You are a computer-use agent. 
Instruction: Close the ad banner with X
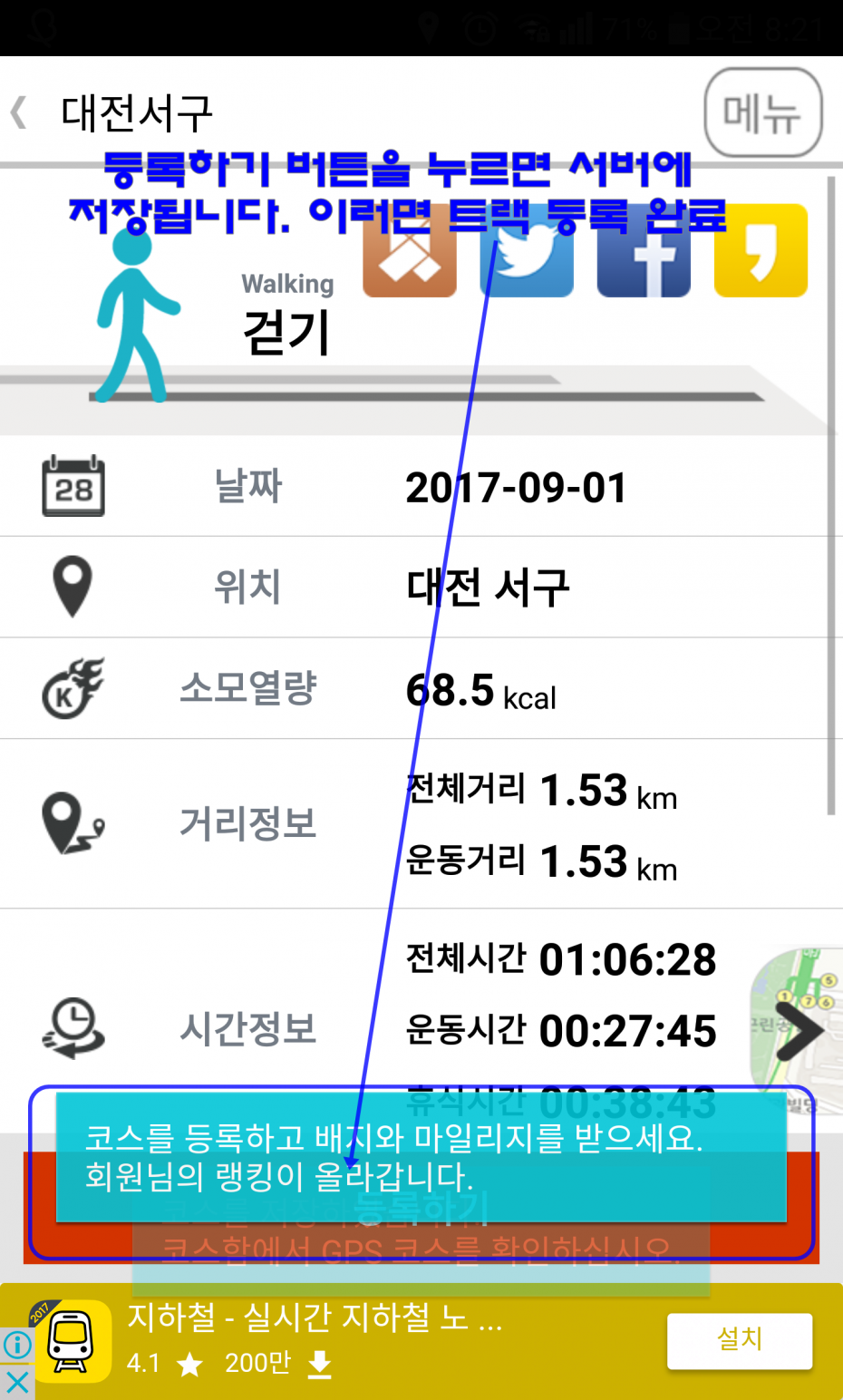[17, 1383]
